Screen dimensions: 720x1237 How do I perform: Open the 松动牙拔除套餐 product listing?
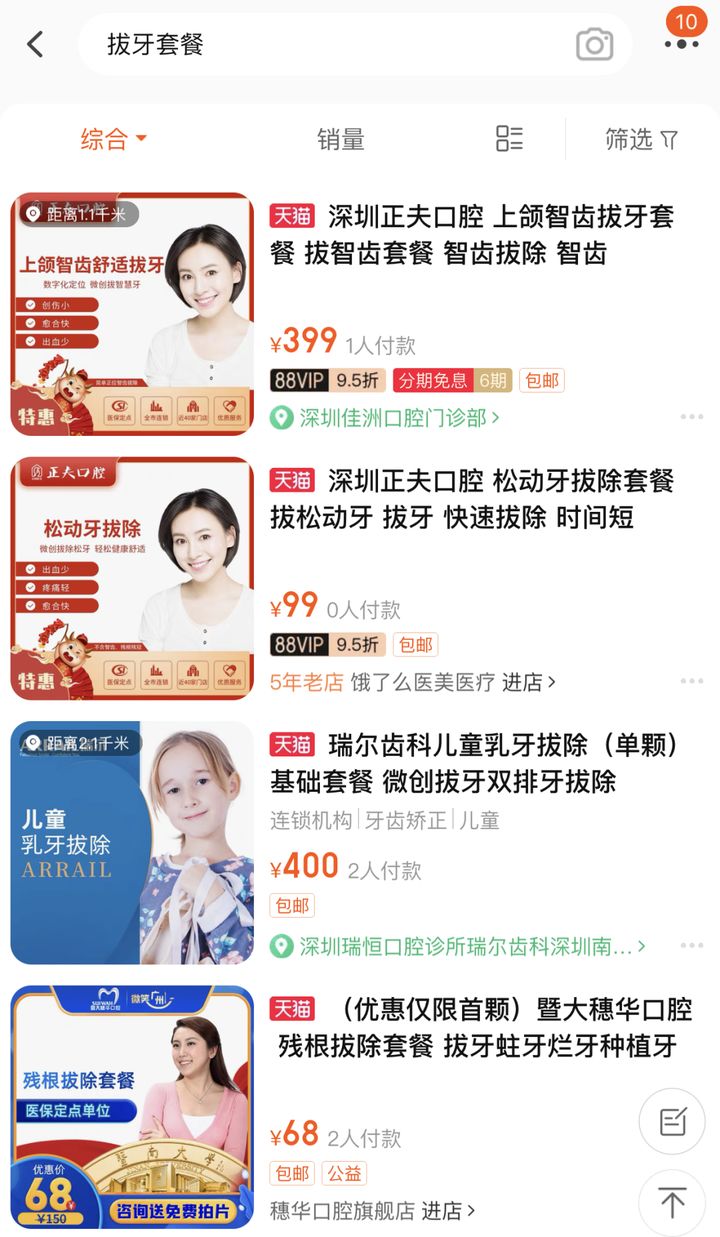[x=472, y=498]
